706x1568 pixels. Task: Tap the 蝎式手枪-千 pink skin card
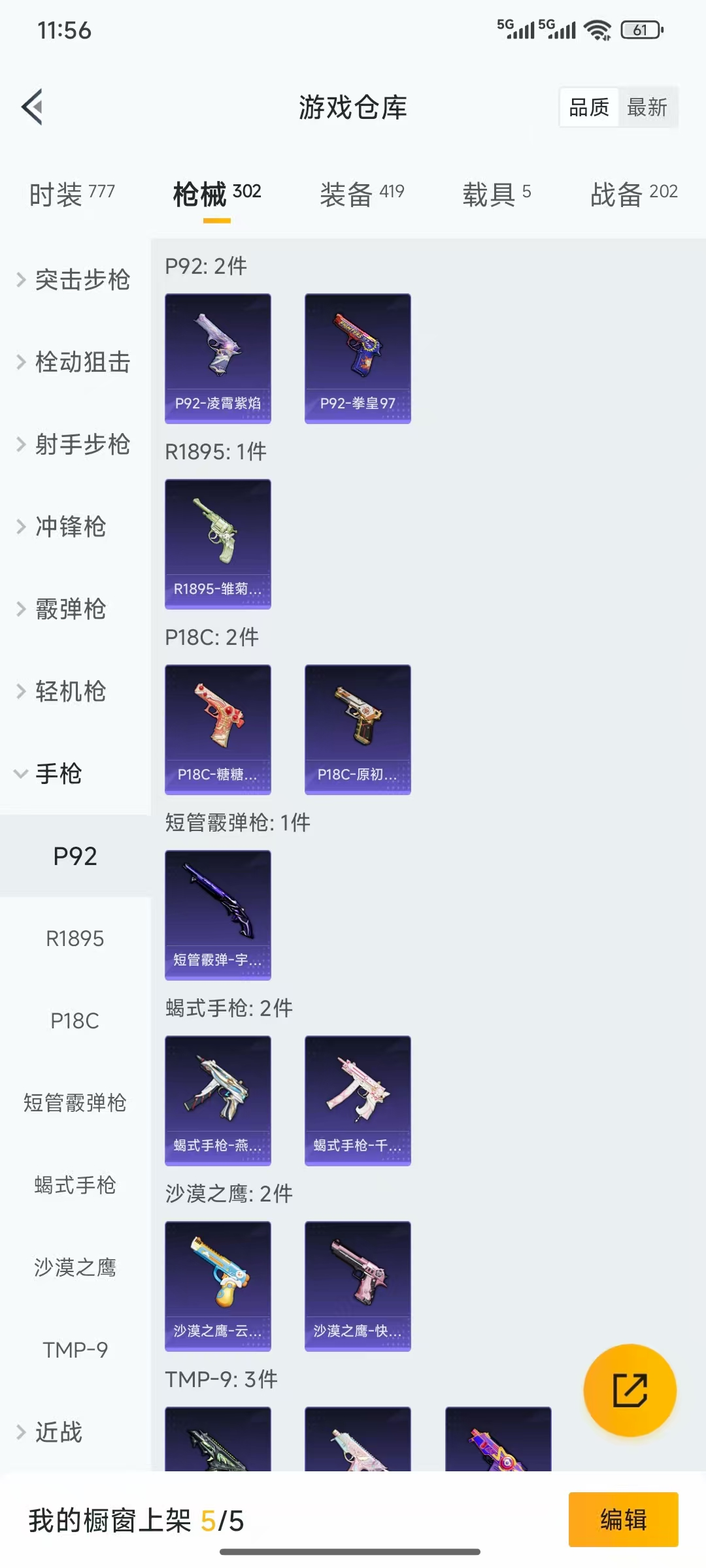[x=358, y=1100]
